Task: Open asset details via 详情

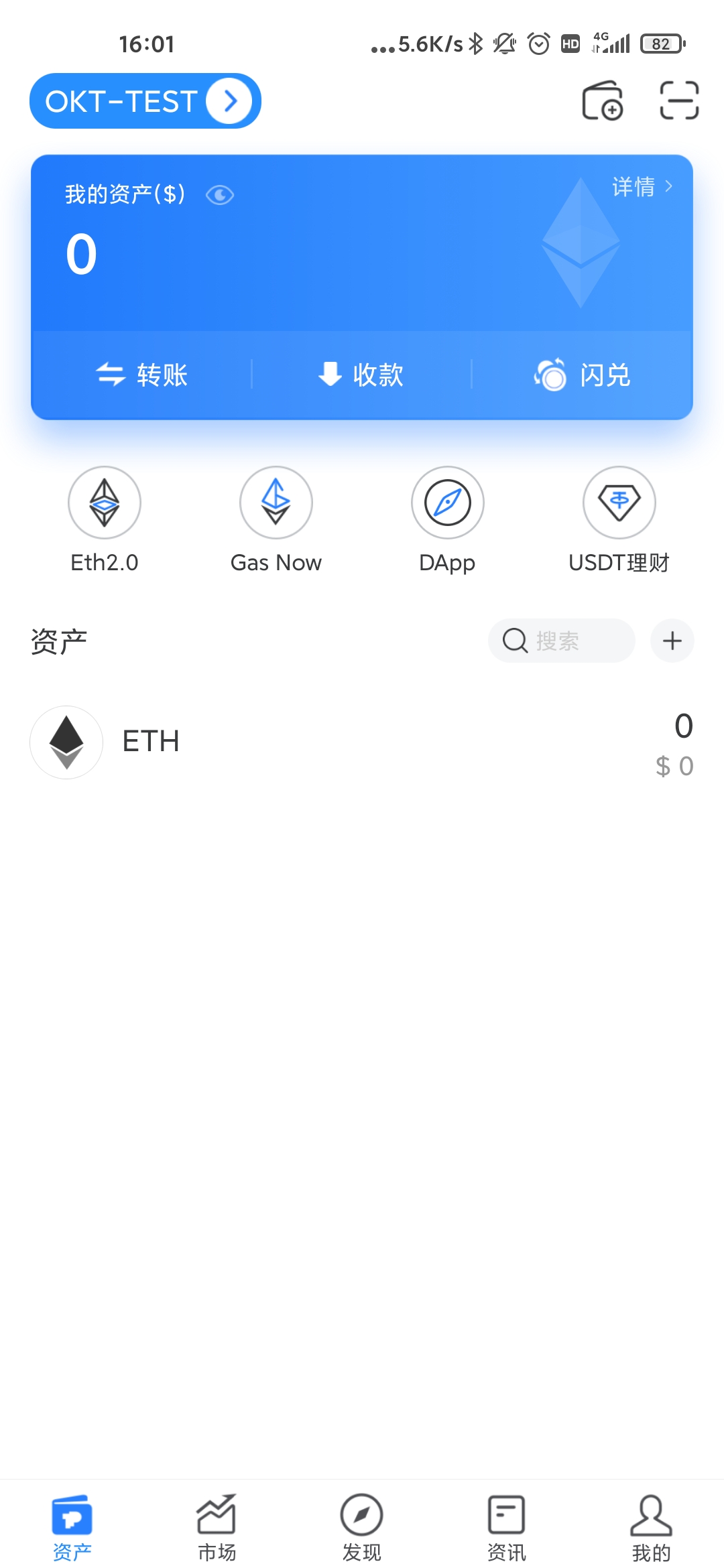Action: click(x=641, y=186)
